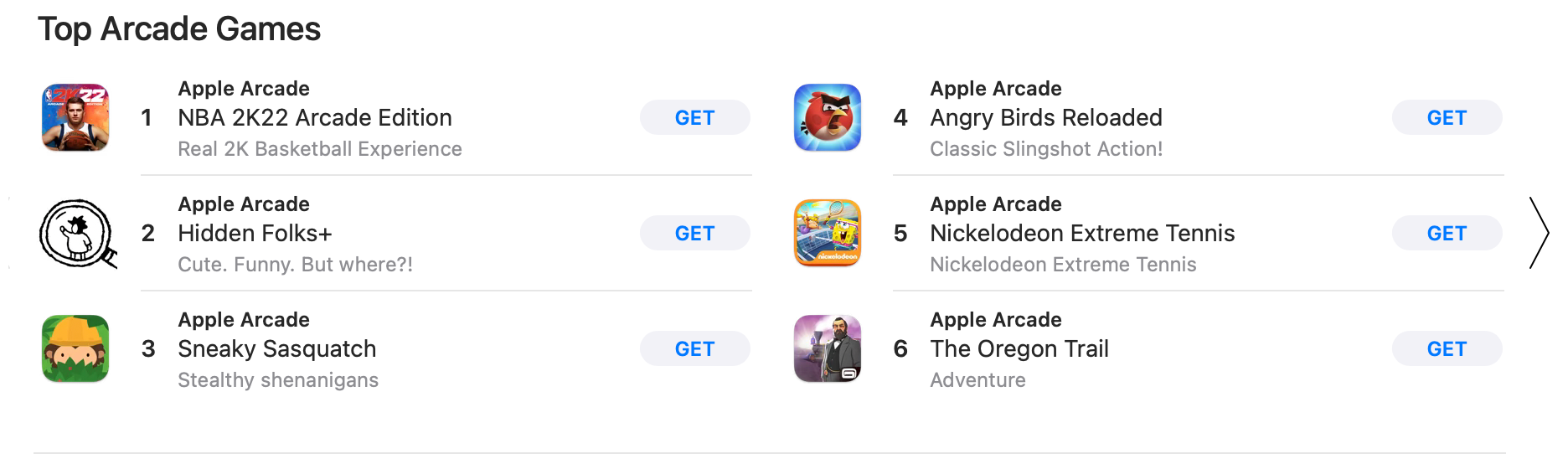Open the Hidden Folks+ game page
The height and width of the screenshot is (464, 1568).
pyautogui.click(x=255, y=234)
